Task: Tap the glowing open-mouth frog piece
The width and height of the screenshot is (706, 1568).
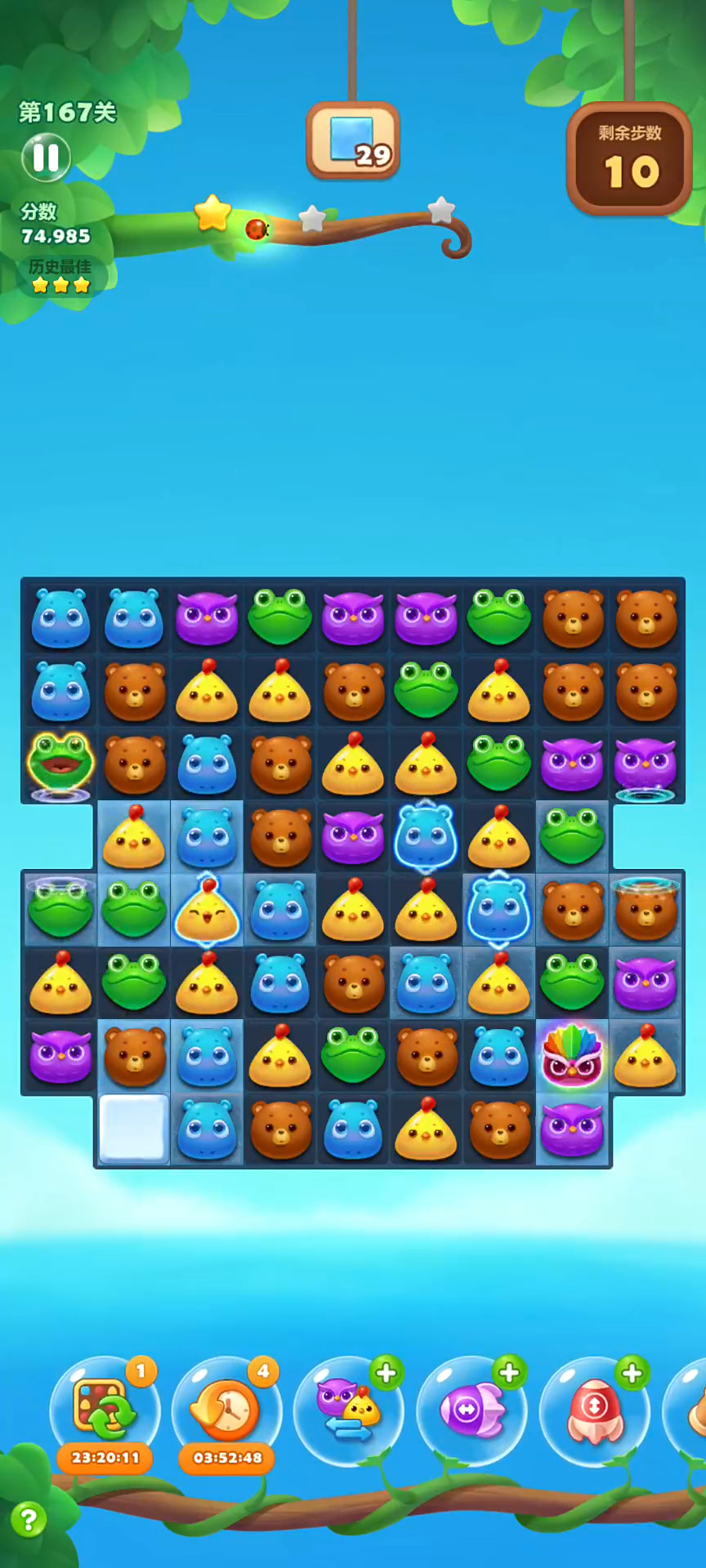Action: tap(60, 763)
